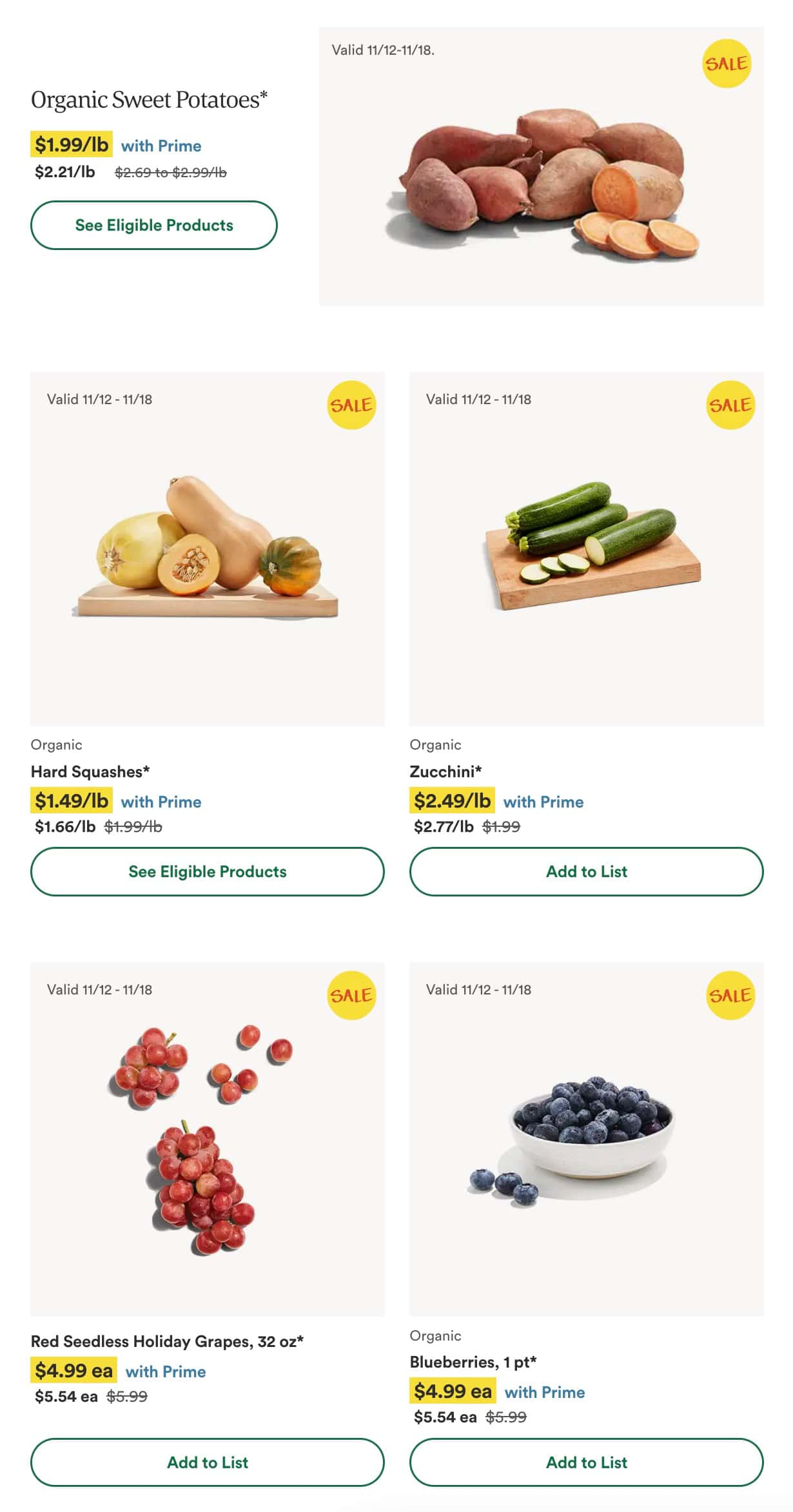See eligible products for Organic Sweet Potatoes
This screenshot has width=793, height=1512.
153,225
